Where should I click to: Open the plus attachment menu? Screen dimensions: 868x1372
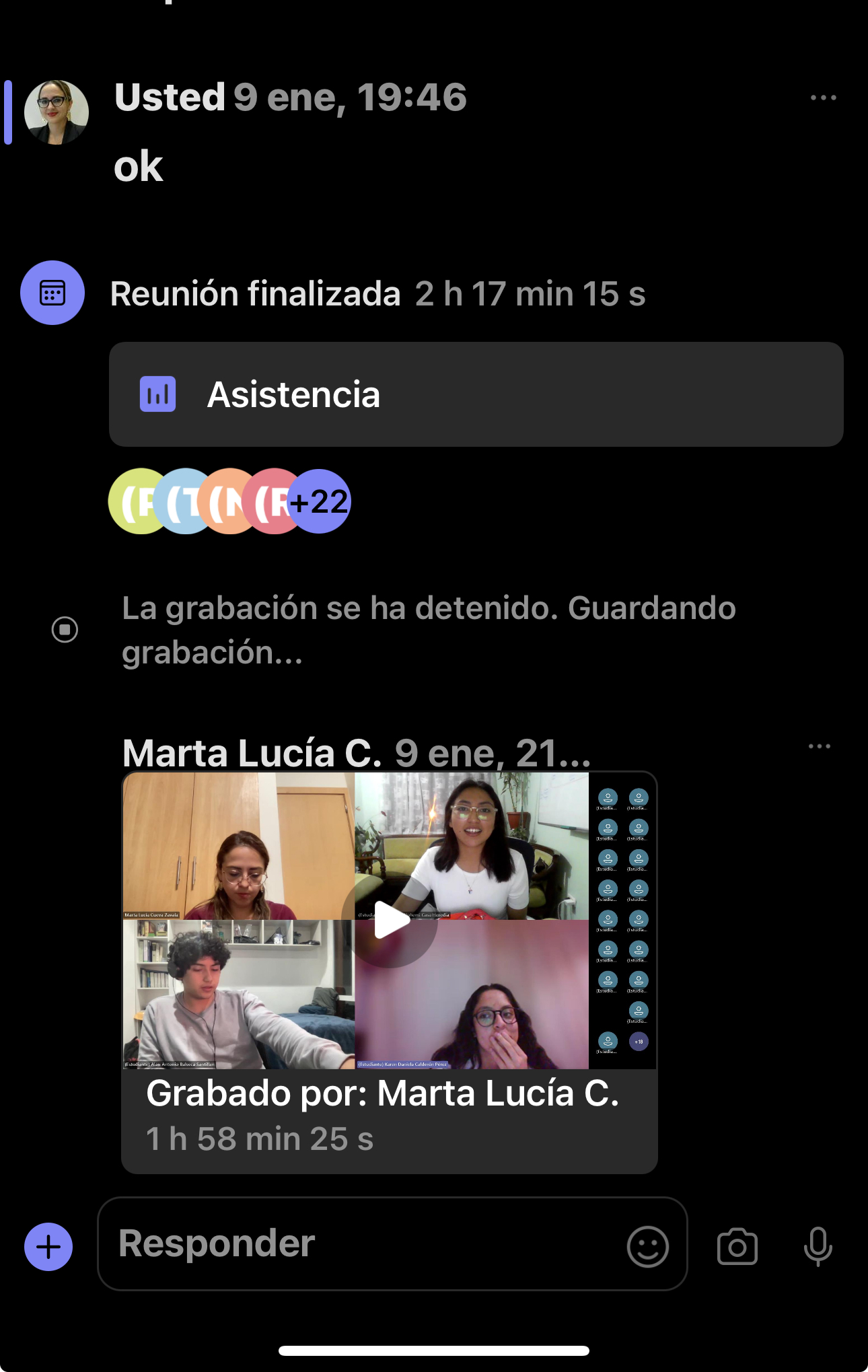48,1246
